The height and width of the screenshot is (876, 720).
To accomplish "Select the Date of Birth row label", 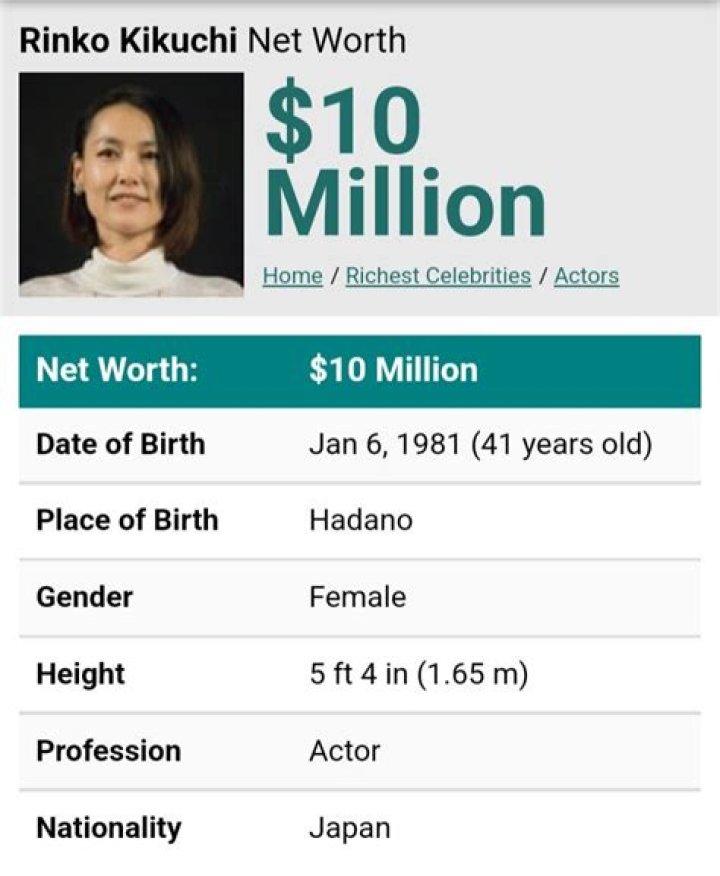I will pos(119,444).
